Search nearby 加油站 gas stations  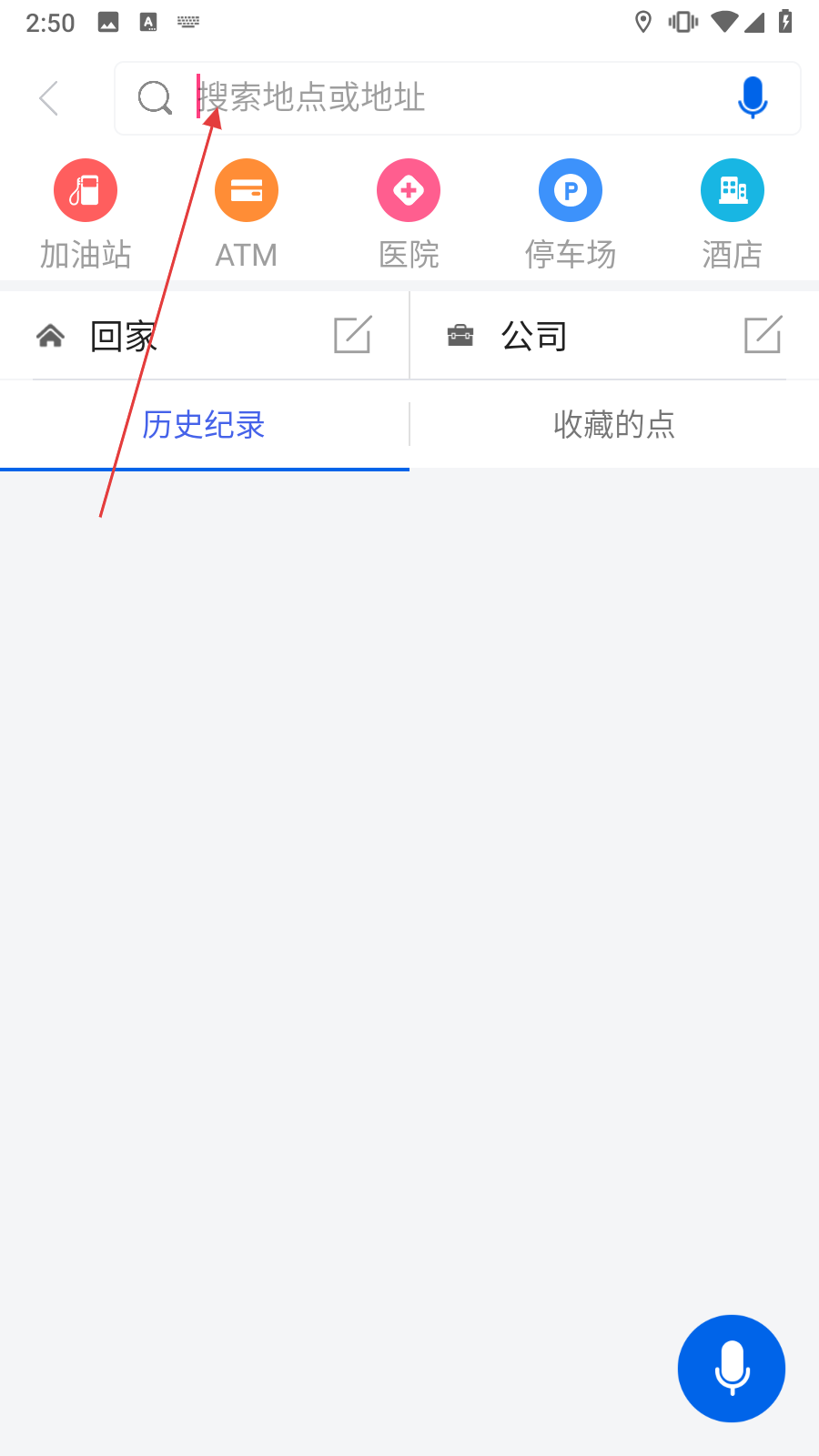pos(86,215)
